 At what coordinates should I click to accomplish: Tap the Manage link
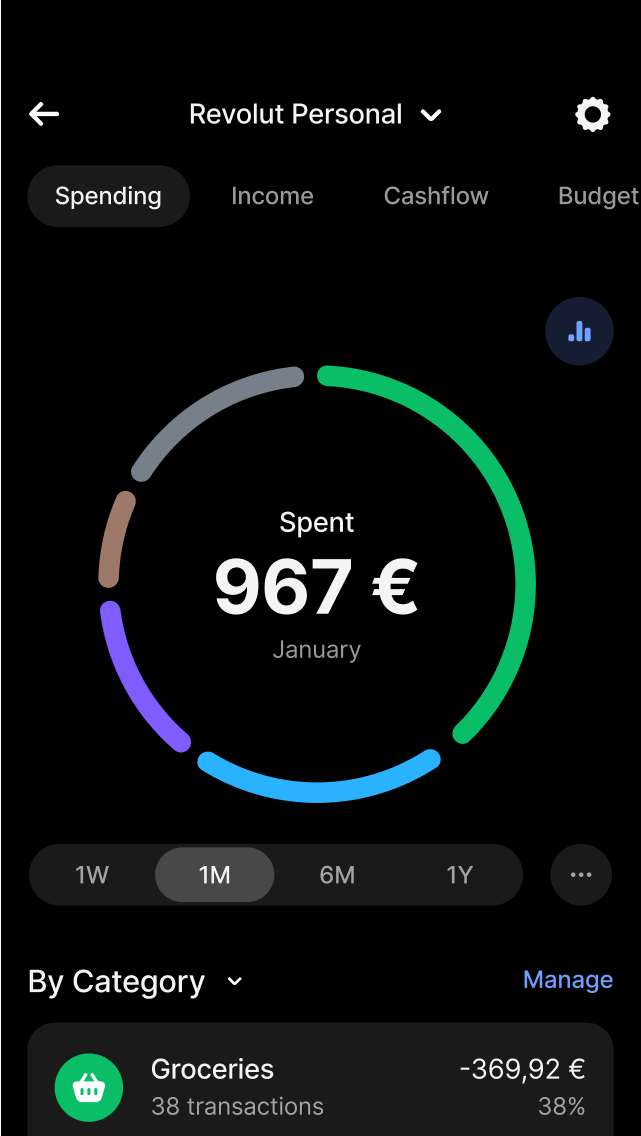point(568,980)
